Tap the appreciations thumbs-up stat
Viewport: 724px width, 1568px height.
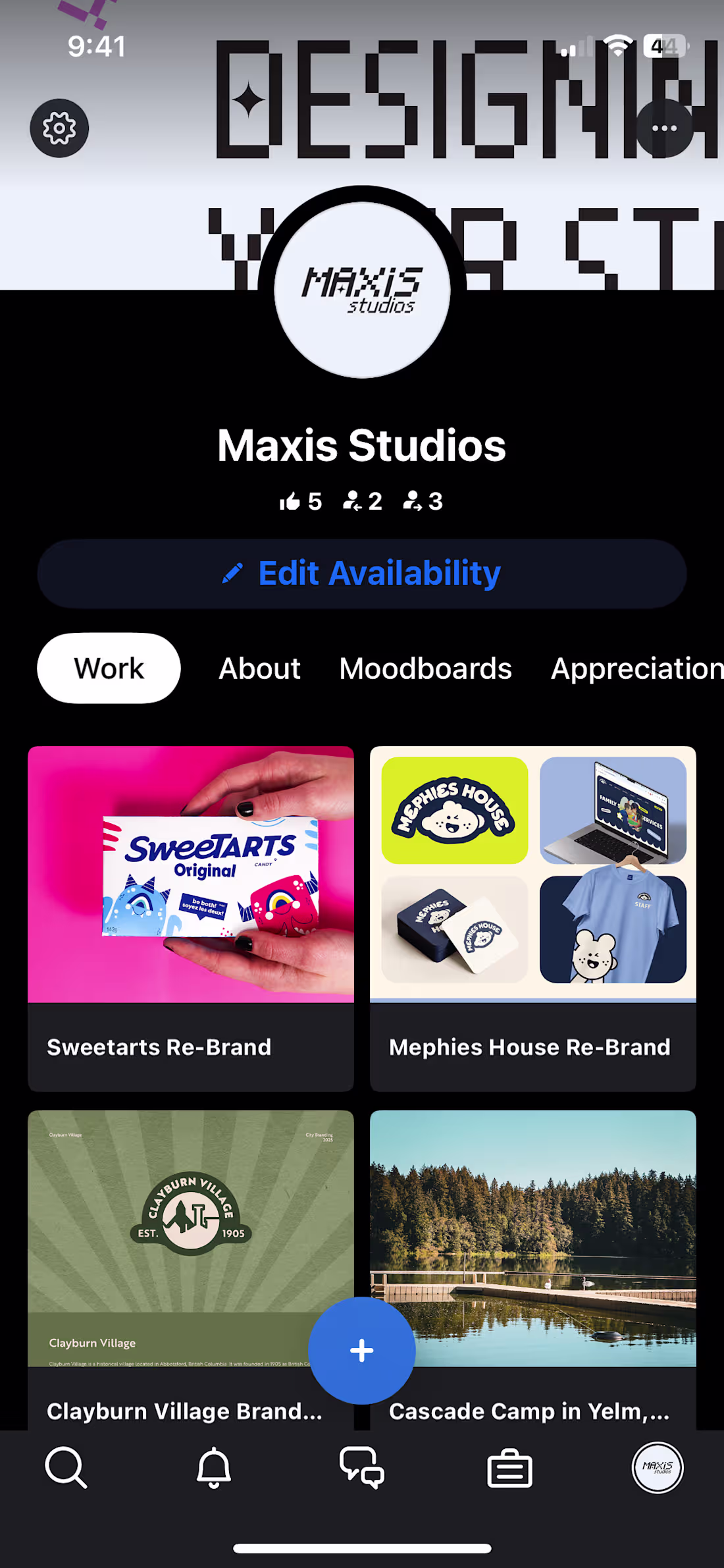tap(301, 501)
